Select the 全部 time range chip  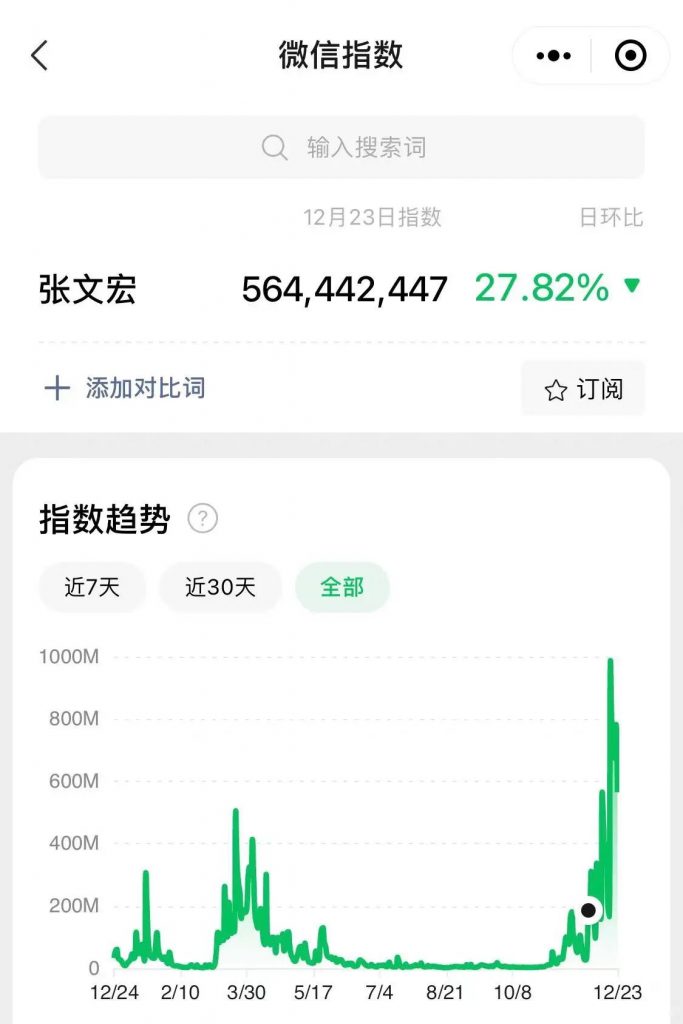(342, 587)
